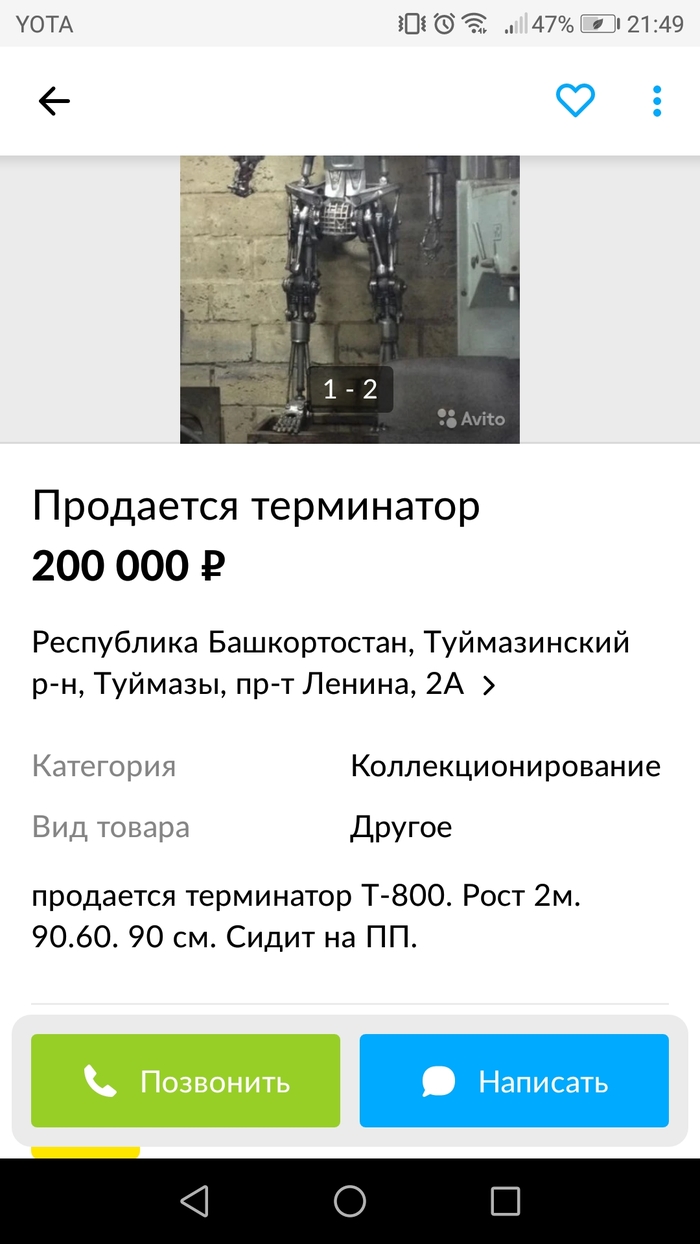Message seller with Написать button
The width and height of the screenshot is (700, 1244).
click(x=514, y=1081)
